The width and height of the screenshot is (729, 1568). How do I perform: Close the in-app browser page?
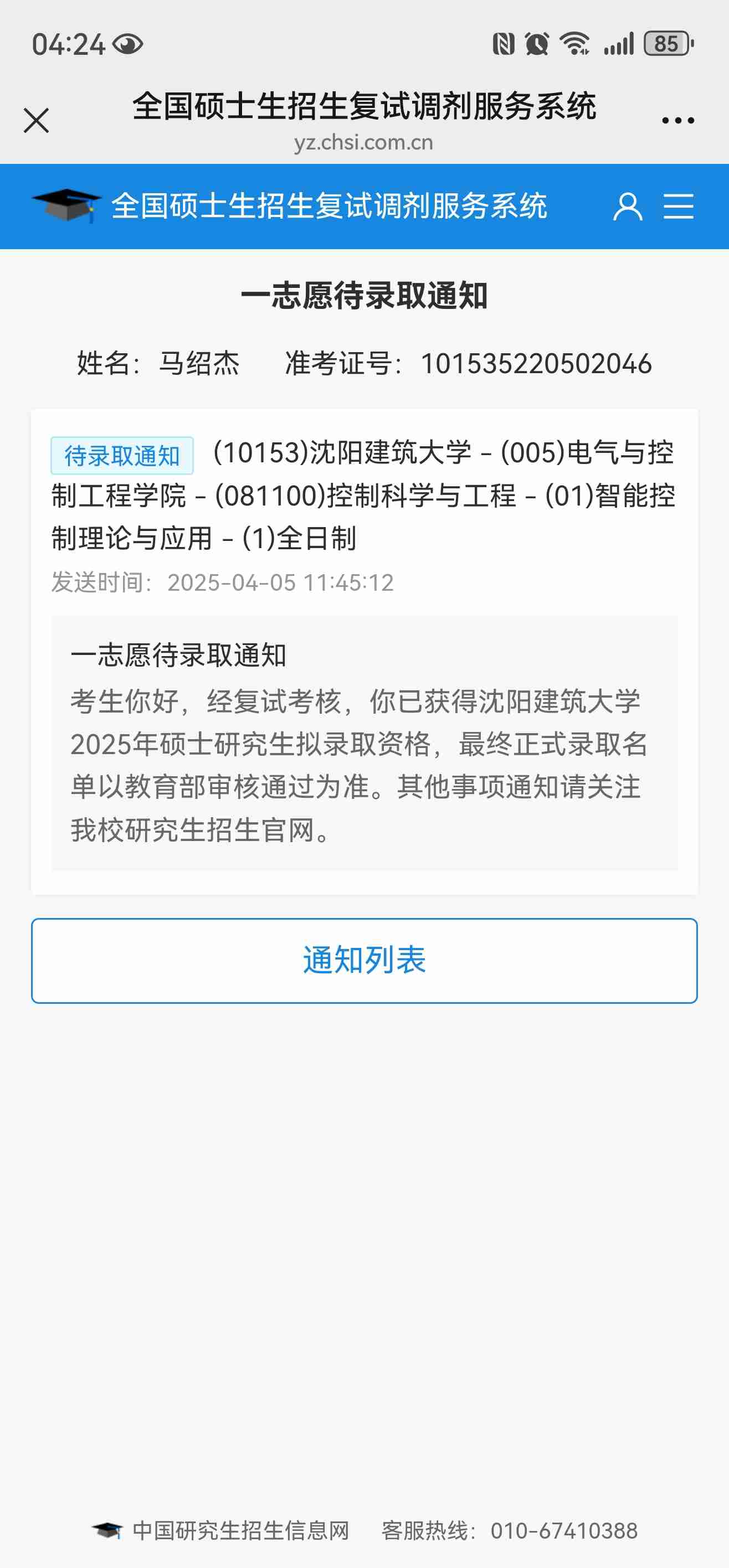click(36, 120)
